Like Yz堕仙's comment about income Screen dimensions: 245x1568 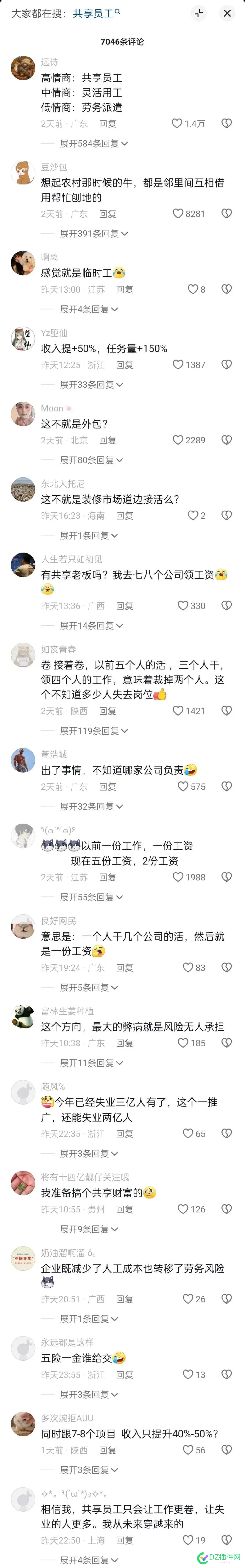pyautogui.click(x=178, y=365)
